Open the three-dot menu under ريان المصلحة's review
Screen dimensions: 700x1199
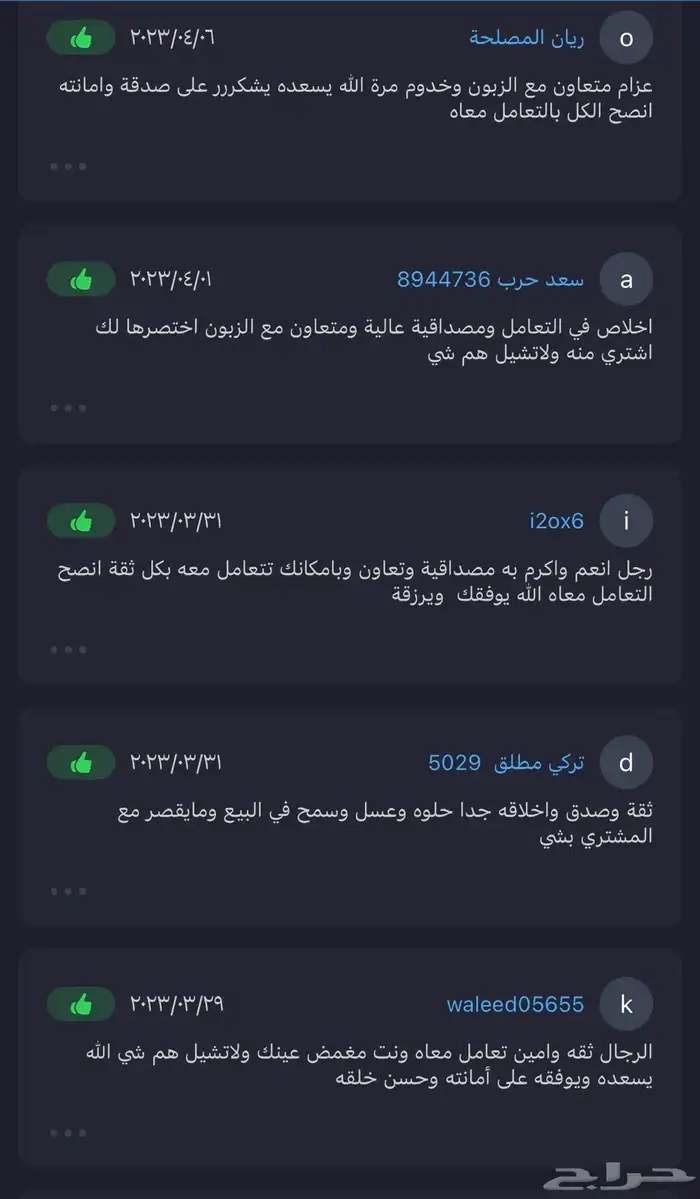pyautogui.click(x=68, y=166)
